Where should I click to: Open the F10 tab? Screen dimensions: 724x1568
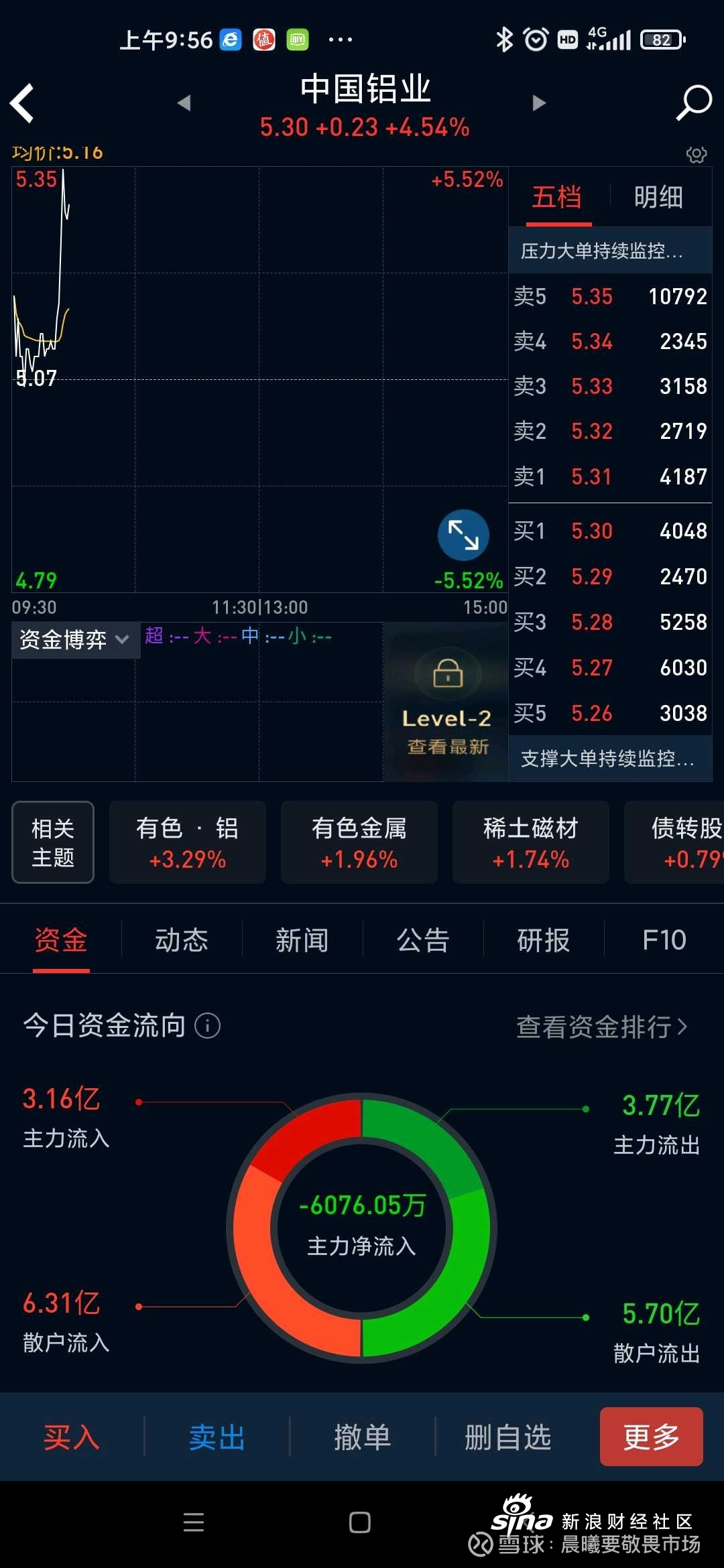(x=664, y=940)
